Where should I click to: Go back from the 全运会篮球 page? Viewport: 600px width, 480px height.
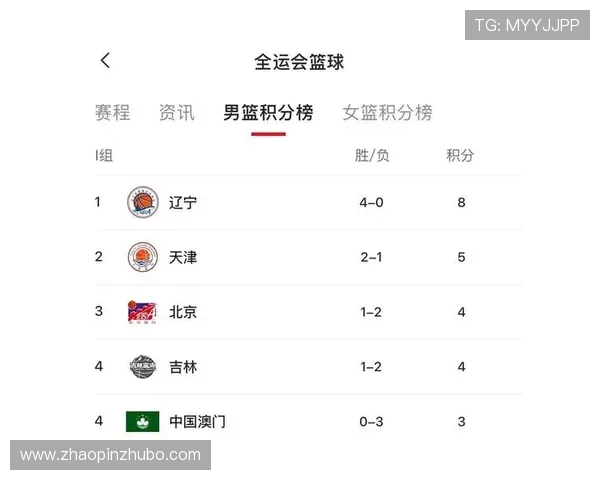pyautogui.click(x=106, y=61)
